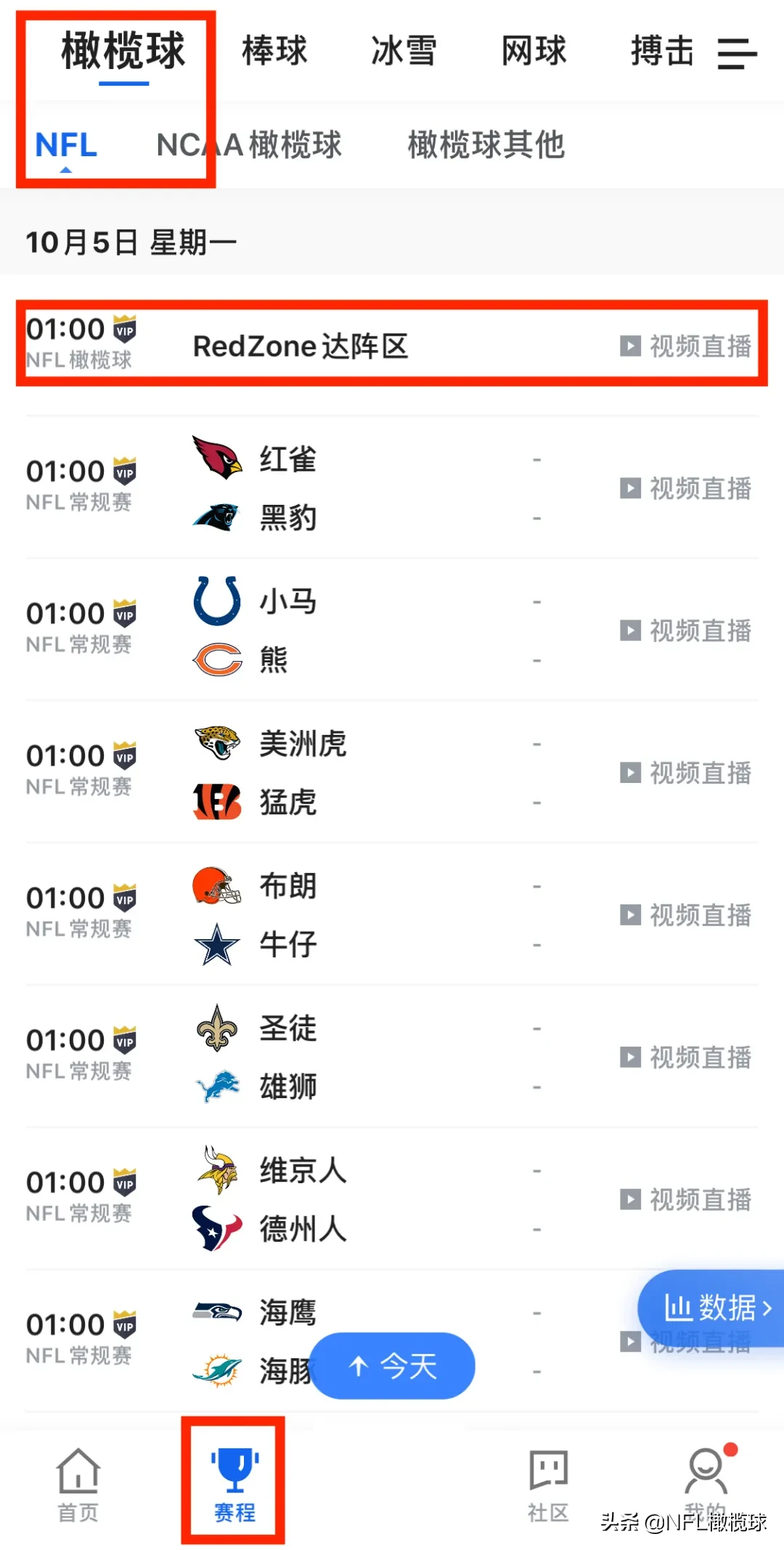Open the 橄榄球其他 sub-tab
The height and width of the screenshot is (1550, 784).
pyautogui.click(x=486, y=145)
